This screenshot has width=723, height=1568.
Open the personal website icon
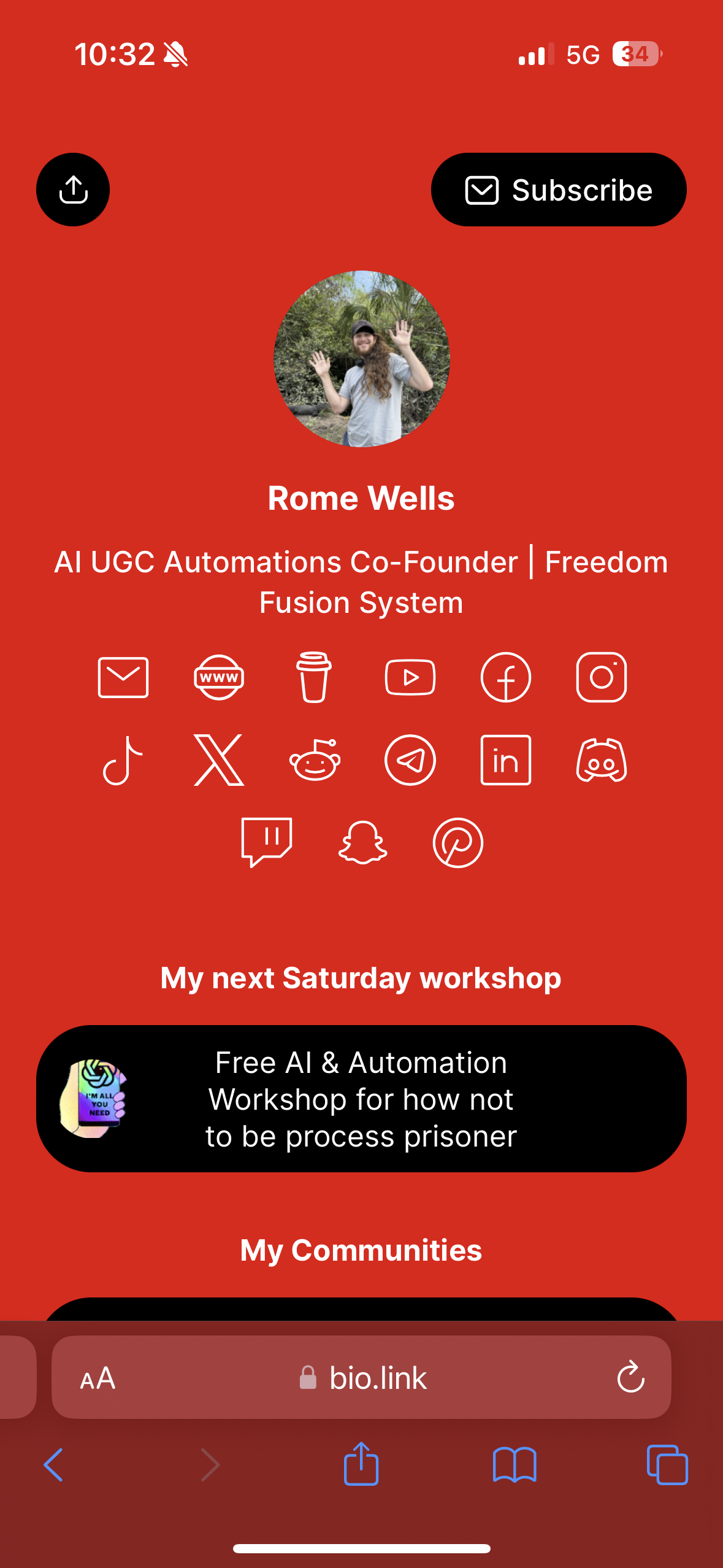click(x=219, y=678)
